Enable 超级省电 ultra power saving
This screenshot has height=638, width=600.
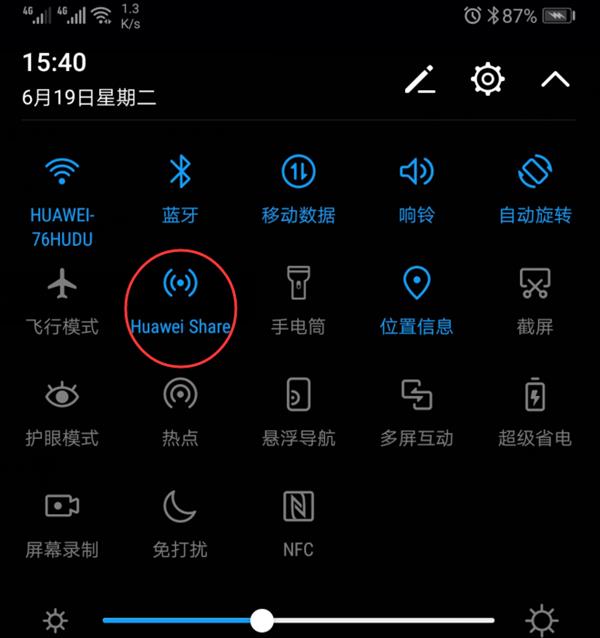535,396
